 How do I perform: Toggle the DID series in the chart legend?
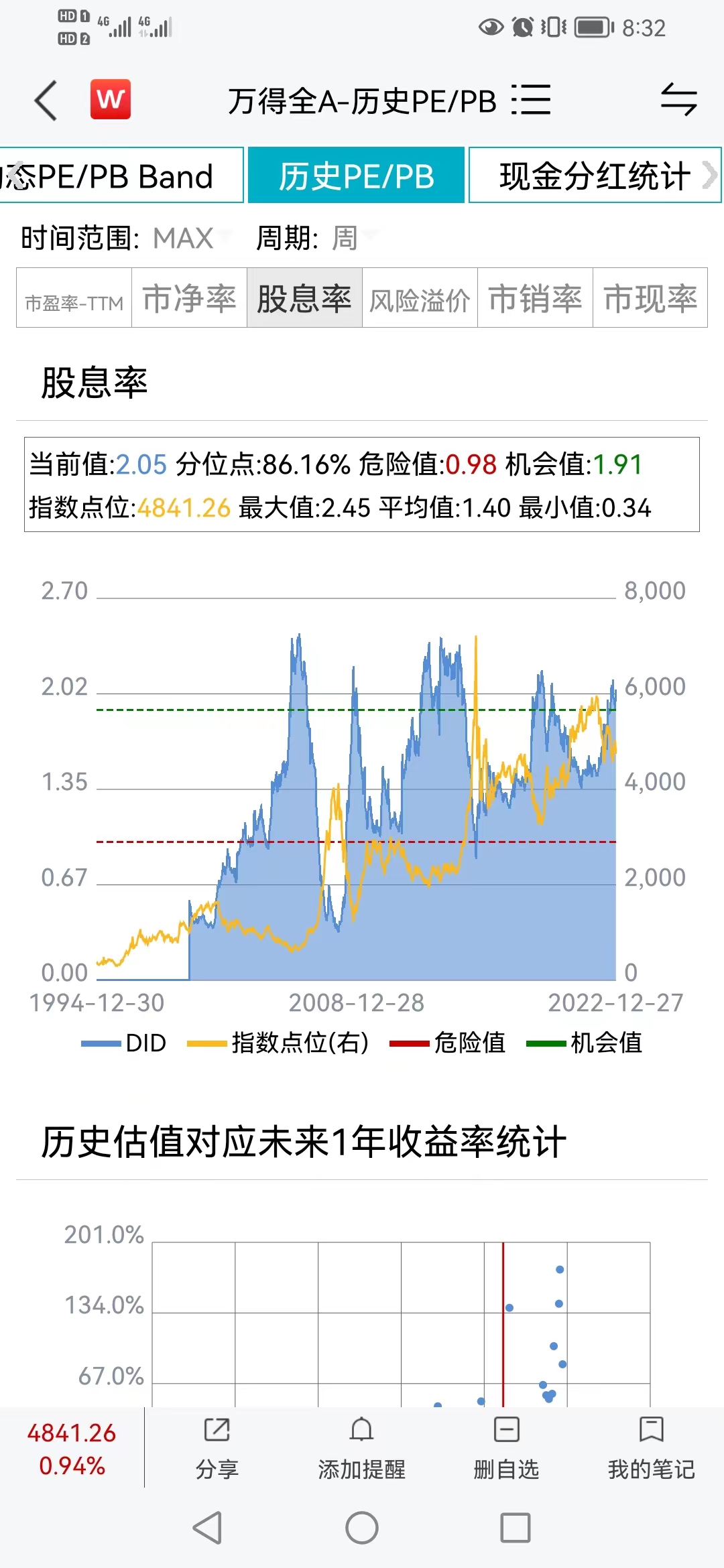pos(124,1043)
